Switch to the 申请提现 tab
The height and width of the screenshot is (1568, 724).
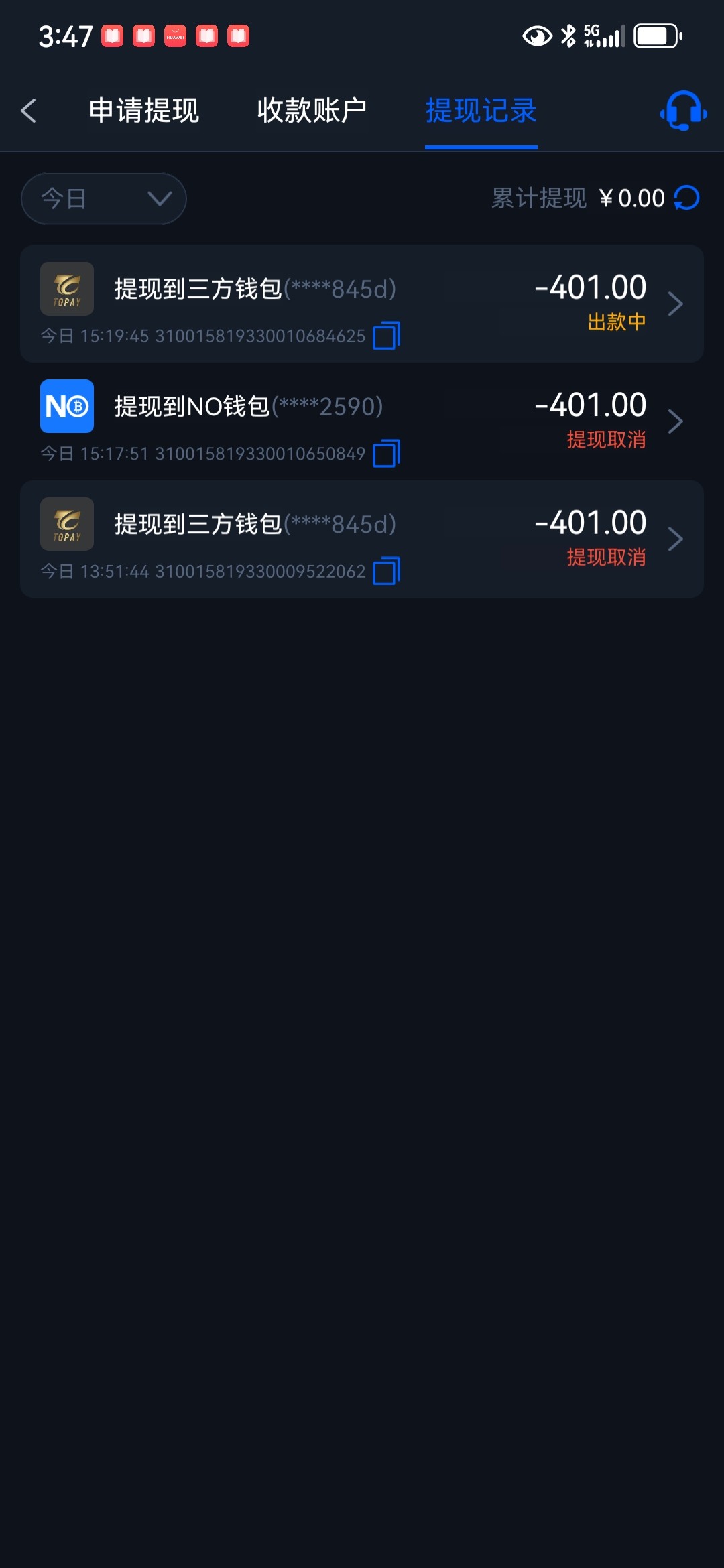coord(144,111)
